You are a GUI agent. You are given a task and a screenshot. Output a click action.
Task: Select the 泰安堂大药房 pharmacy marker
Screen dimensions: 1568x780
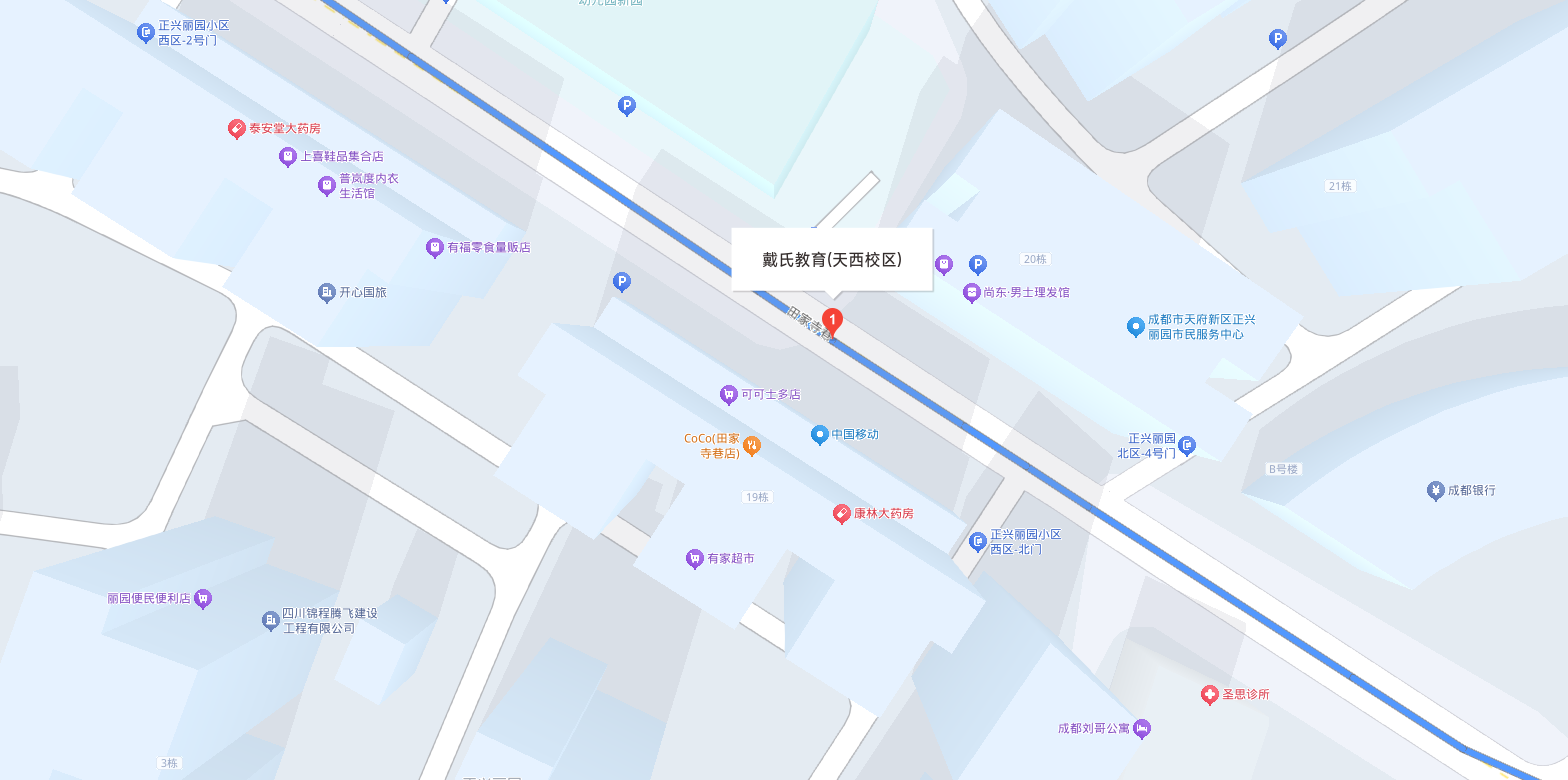237,129
